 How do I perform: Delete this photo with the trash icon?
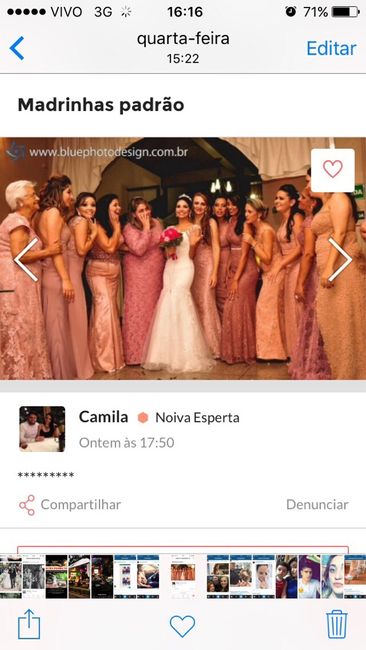(x=337, y=624)
